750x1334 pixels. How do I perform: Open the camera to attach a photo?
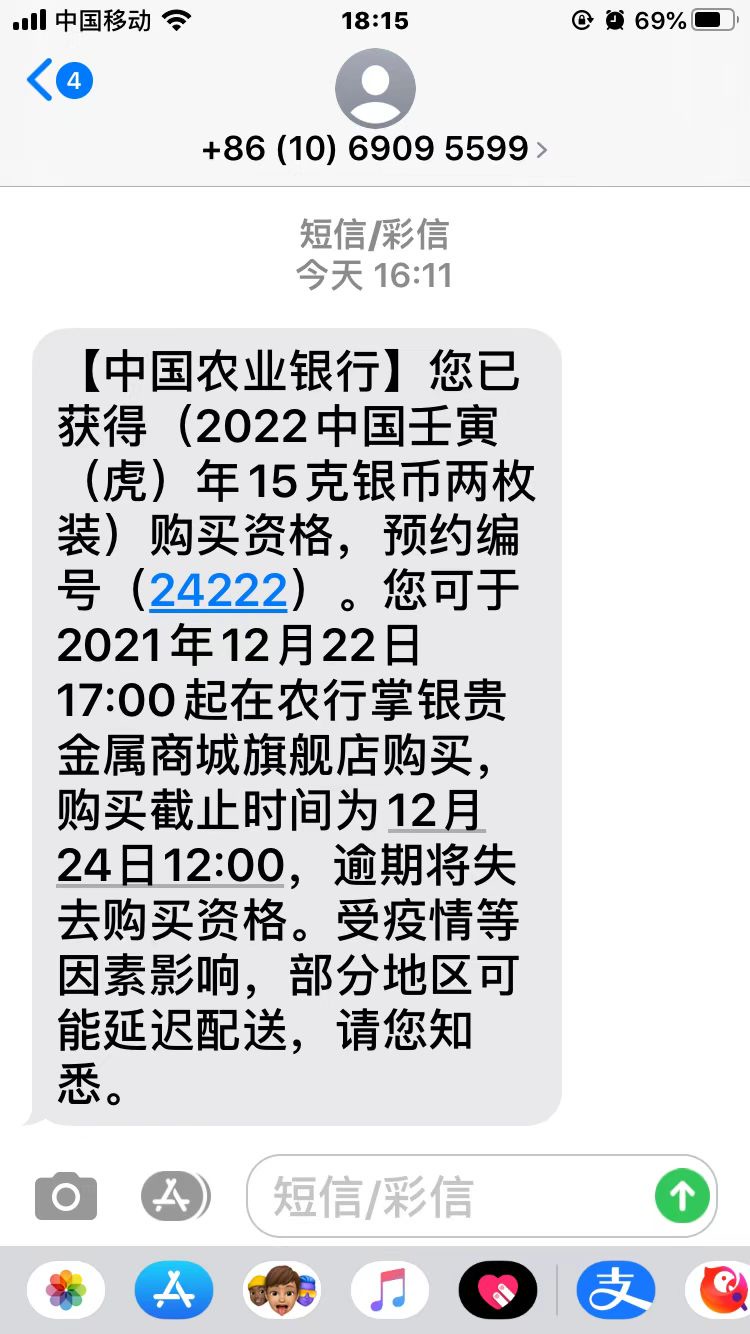pyautogui.click(x=66, y=1196)
